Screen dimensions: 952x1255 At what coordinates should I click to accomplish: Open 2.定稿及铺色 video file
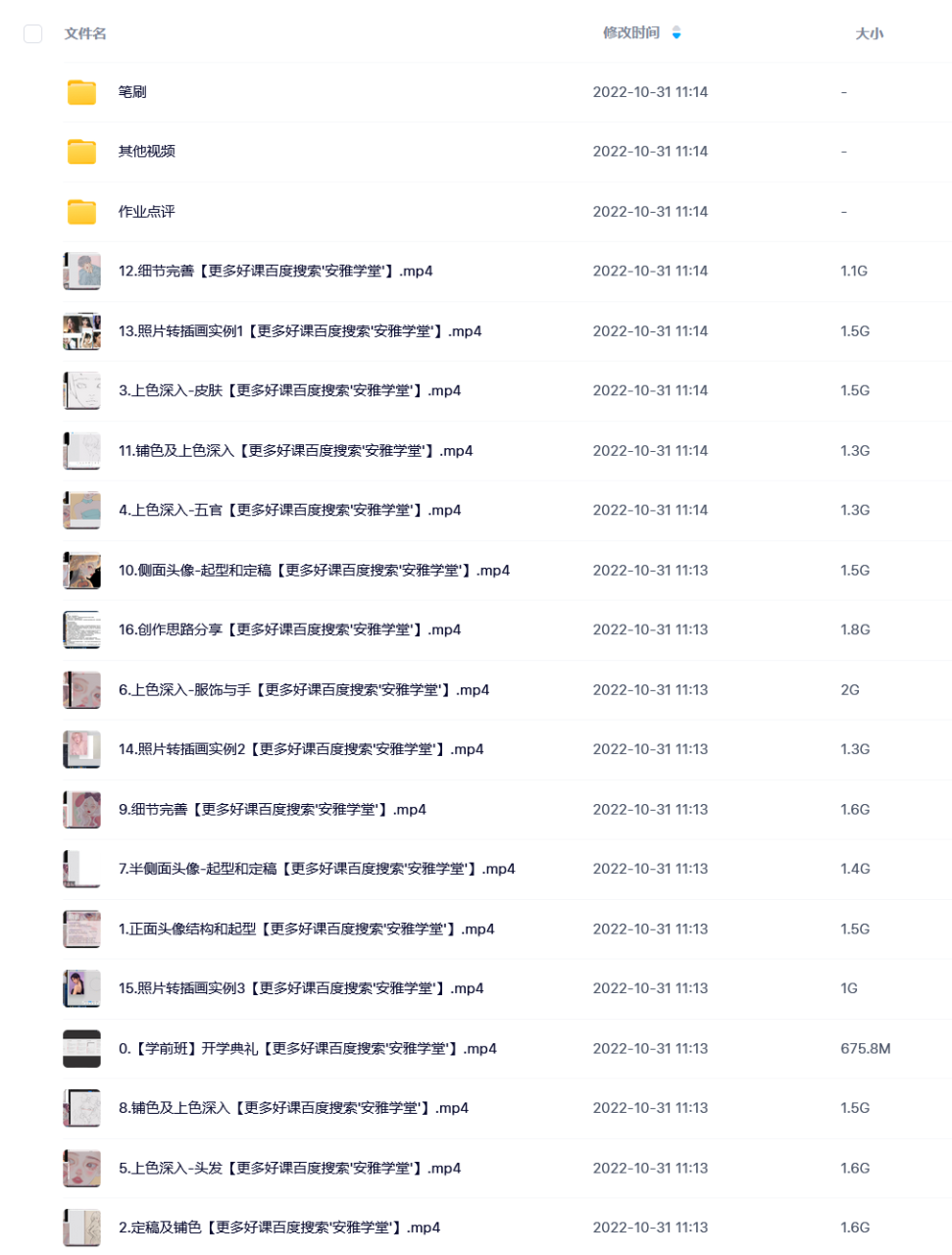click(279, 1228)
